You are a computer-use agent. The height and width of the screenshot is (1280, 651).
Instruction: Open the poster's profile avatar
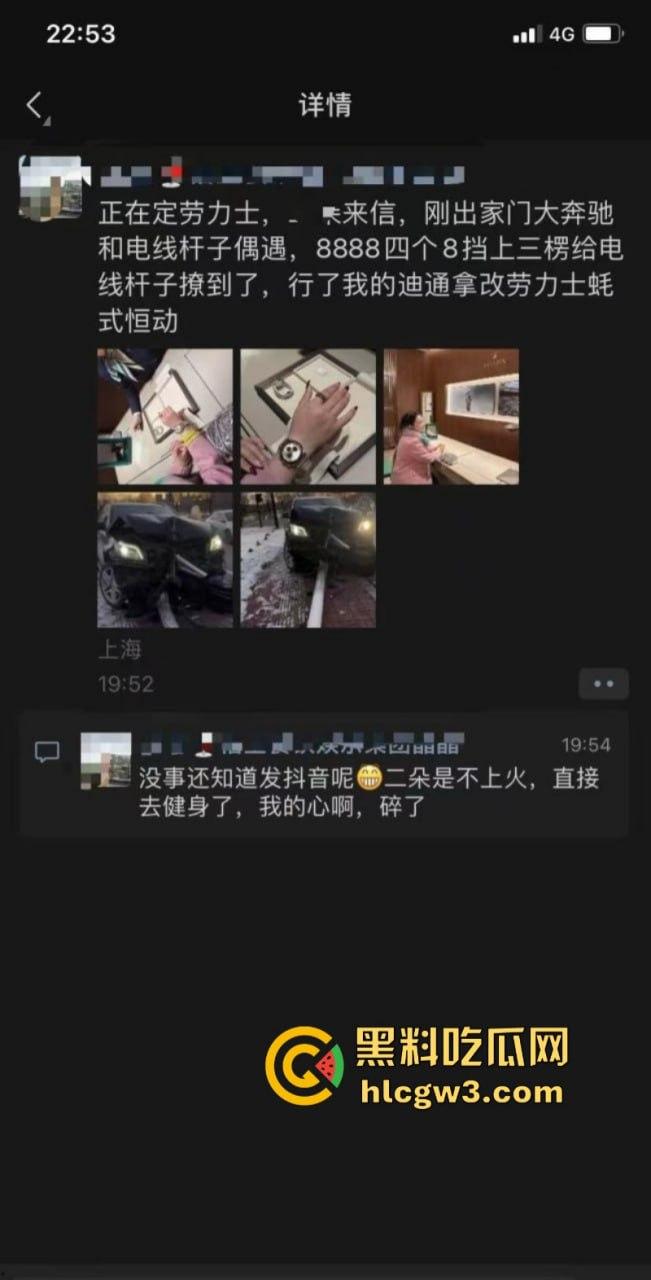50,188
